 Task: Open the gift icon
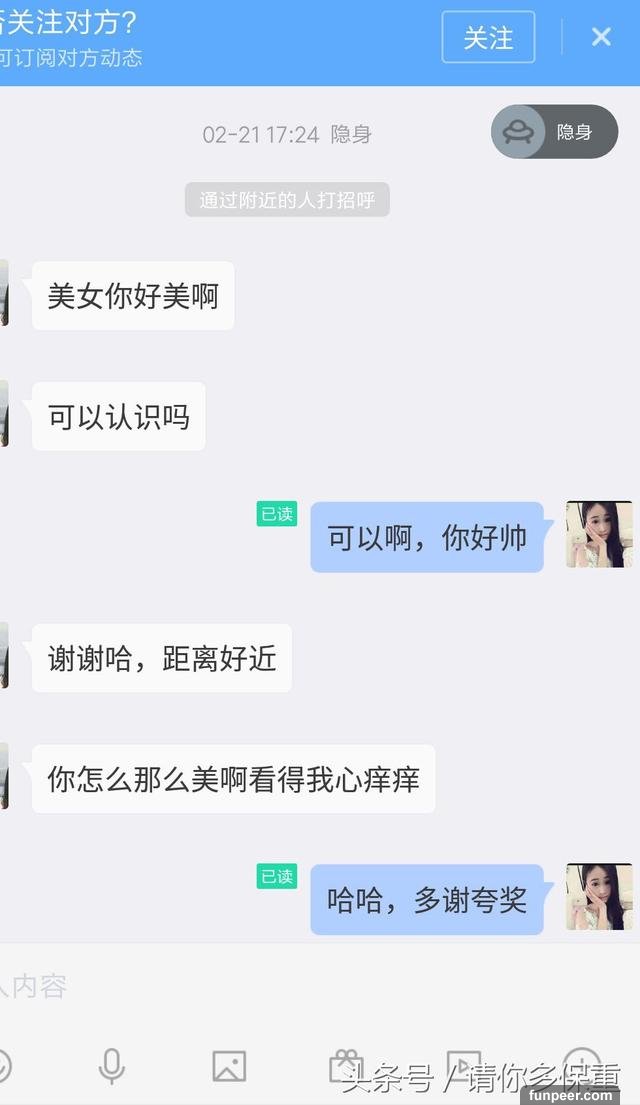tap(346, 1064)
